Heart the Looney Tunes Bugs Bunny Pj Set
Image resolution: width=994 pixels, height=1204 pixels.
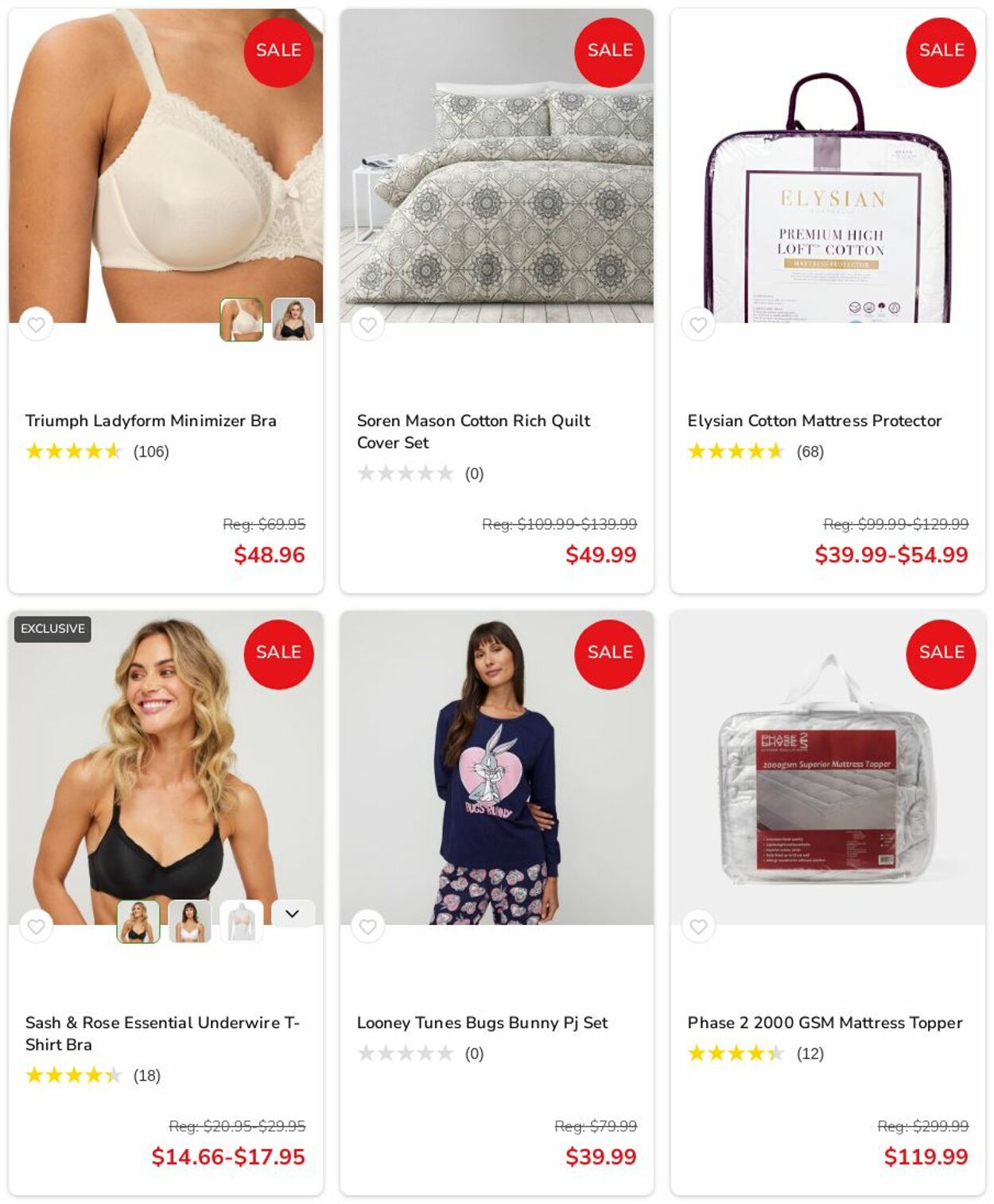click(367, 926)
